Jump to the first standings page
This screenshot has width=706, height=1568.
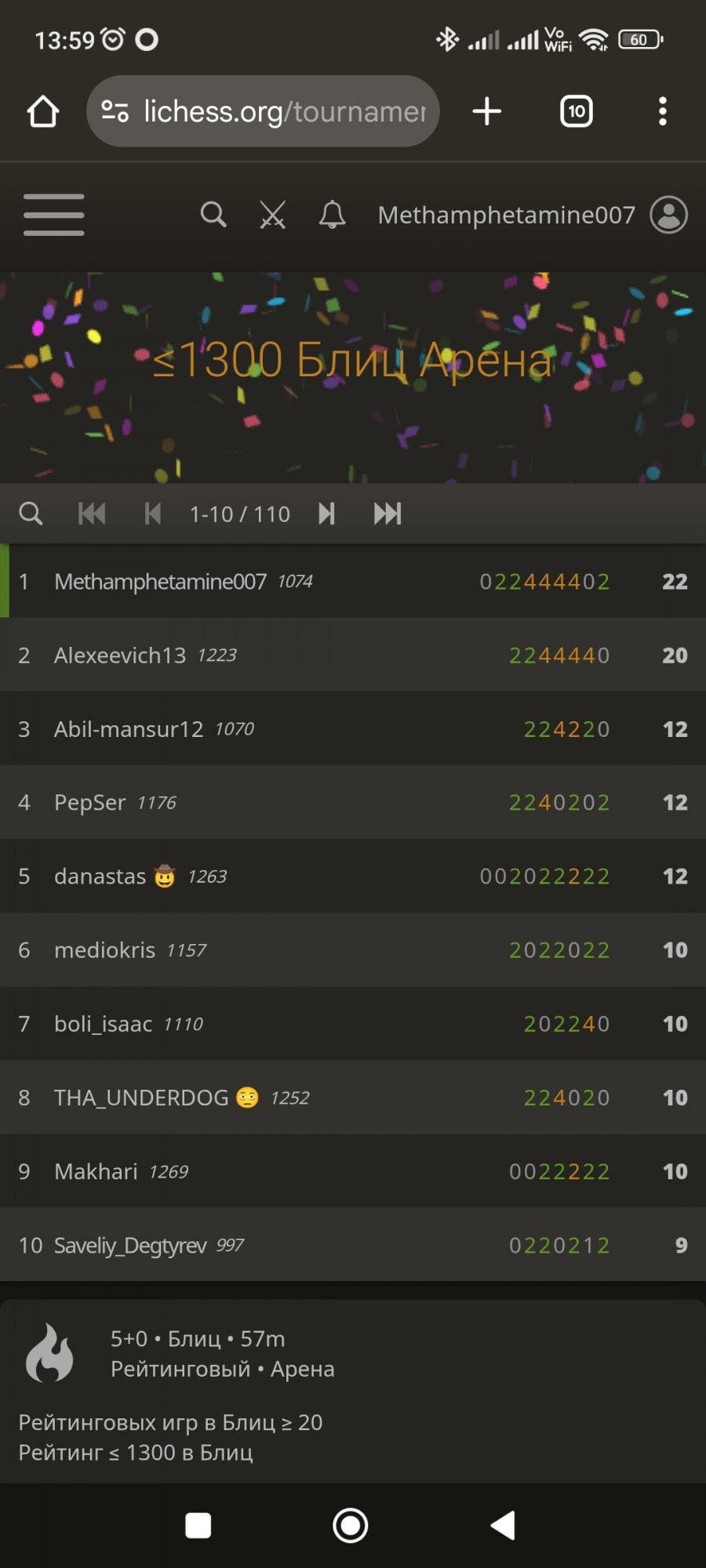(93, 514)
